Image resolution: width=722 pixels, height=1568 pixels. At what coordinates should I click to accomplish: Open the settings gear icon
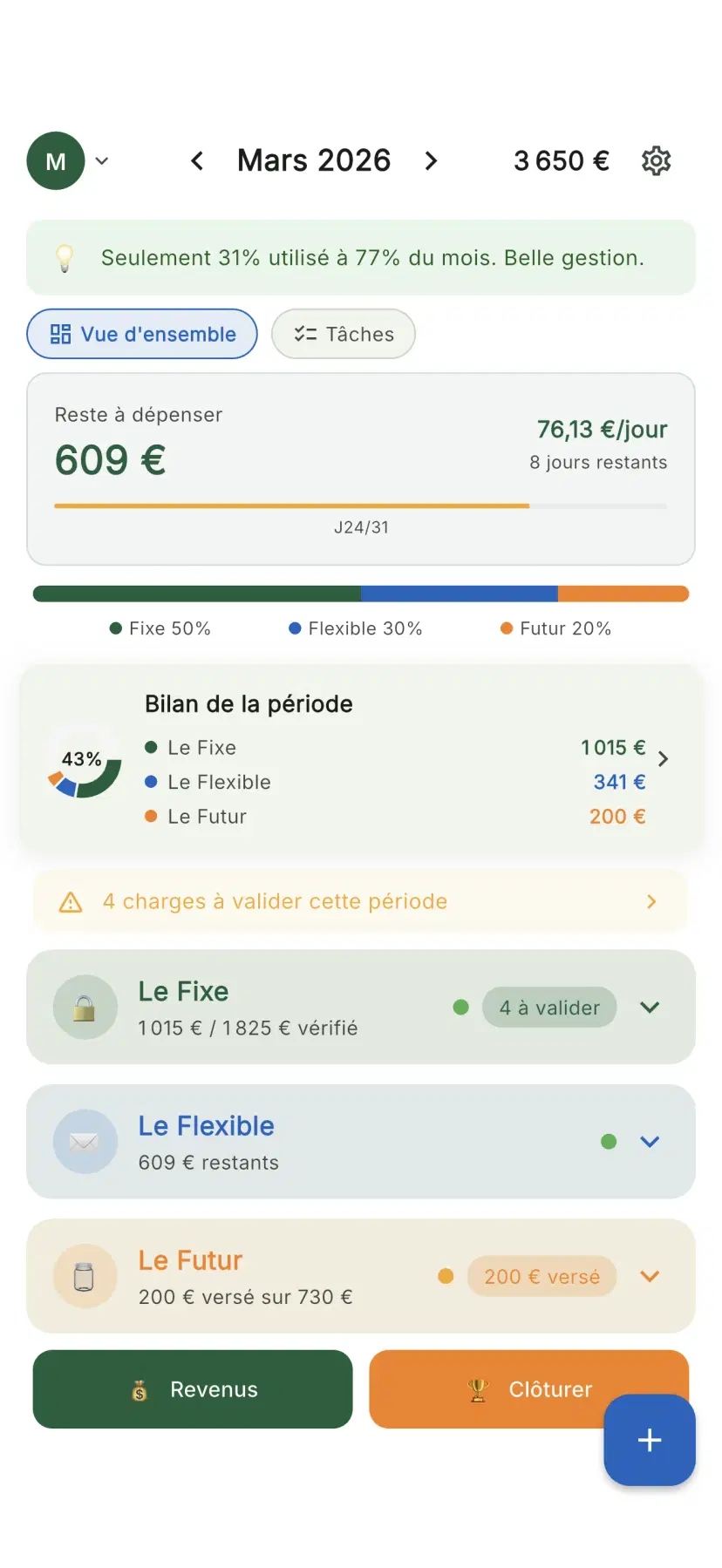[655, 160]
